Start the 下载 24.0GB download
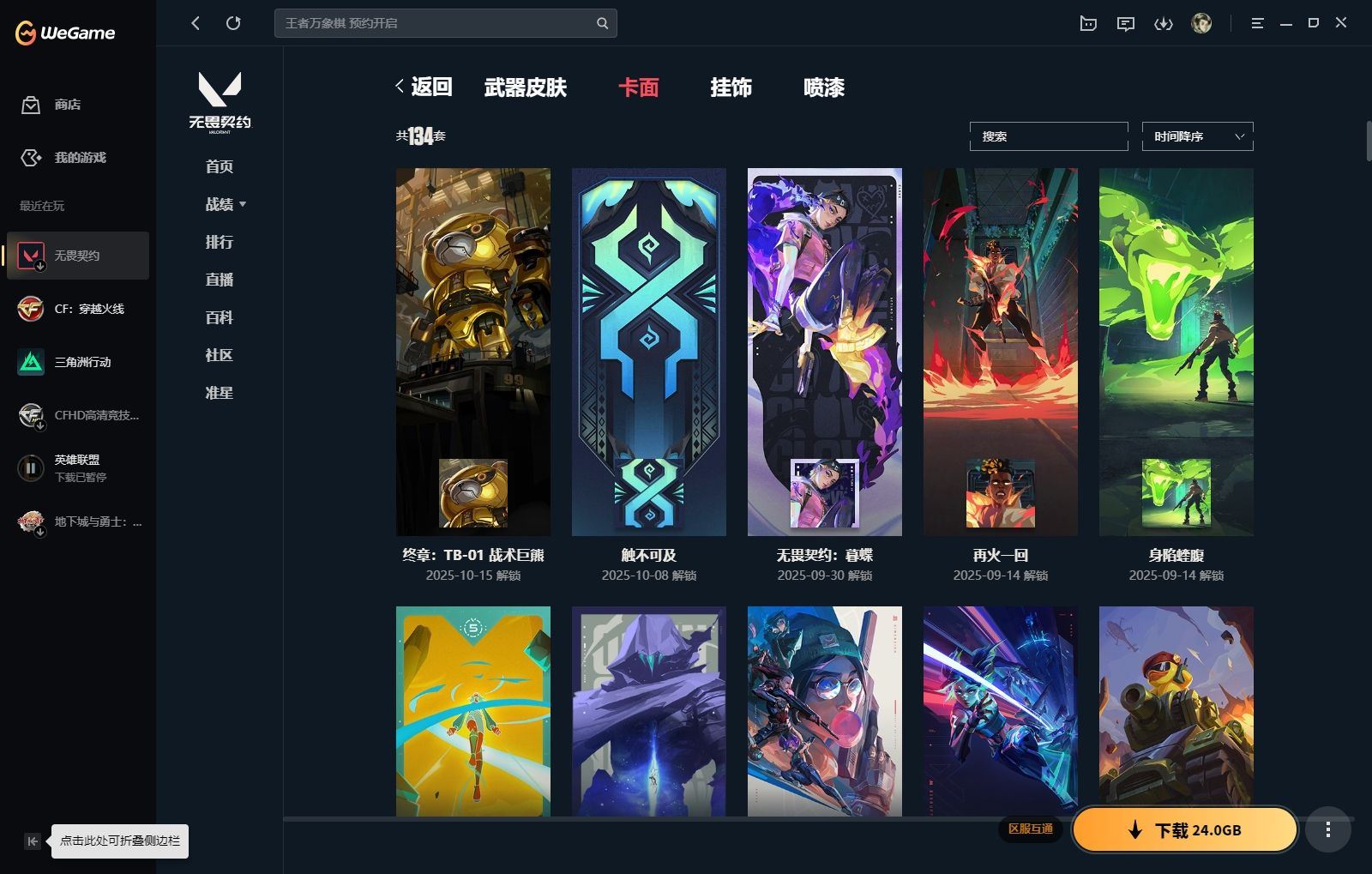 pyautogui.click(x=1184, y=829)
